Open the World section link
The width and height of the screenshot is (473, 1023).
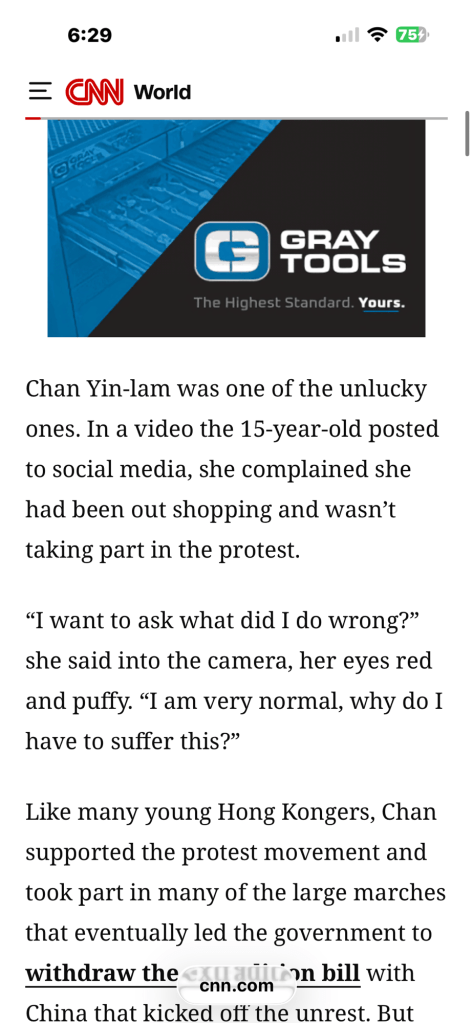tap(162, 92)
